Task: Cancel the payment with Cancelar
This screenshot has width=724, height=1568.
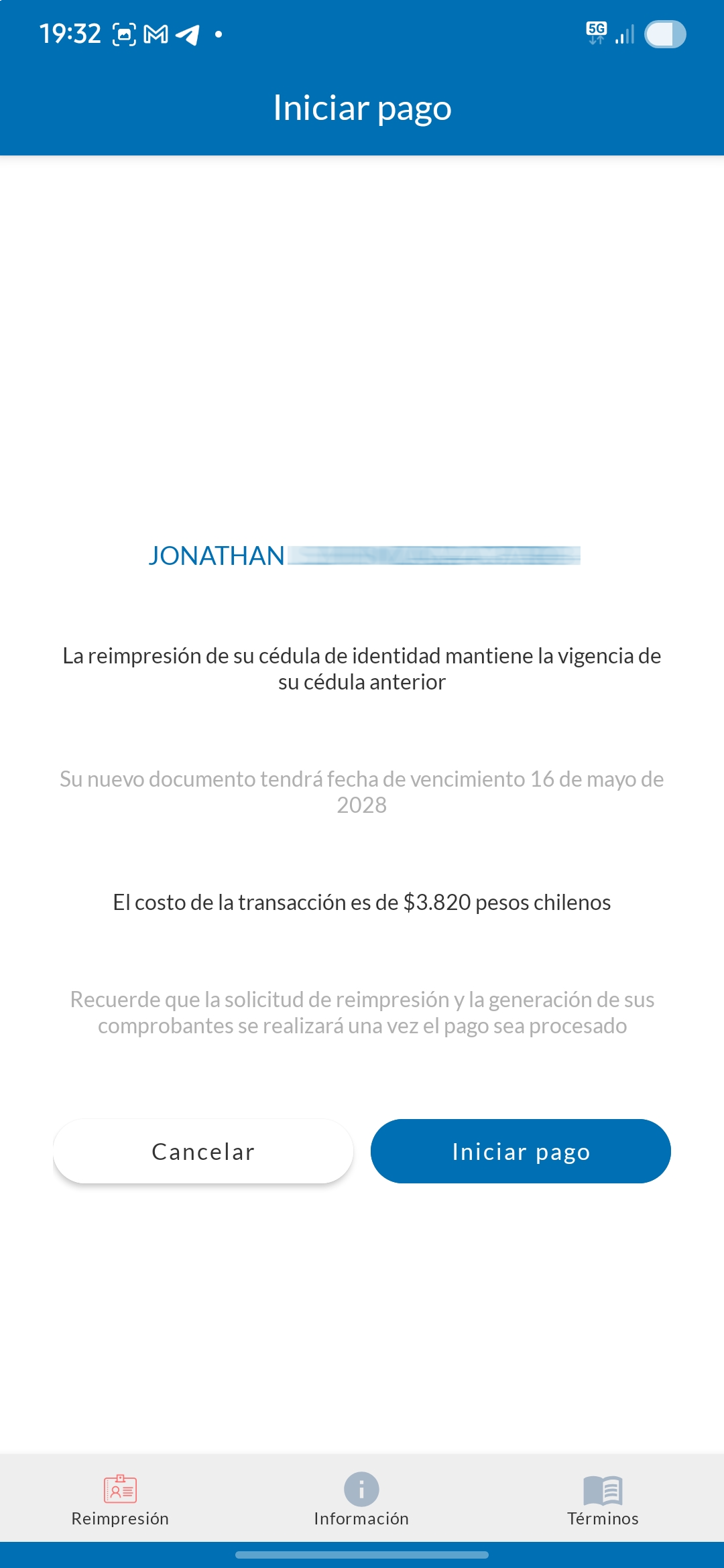Action: pos(203,1151)
